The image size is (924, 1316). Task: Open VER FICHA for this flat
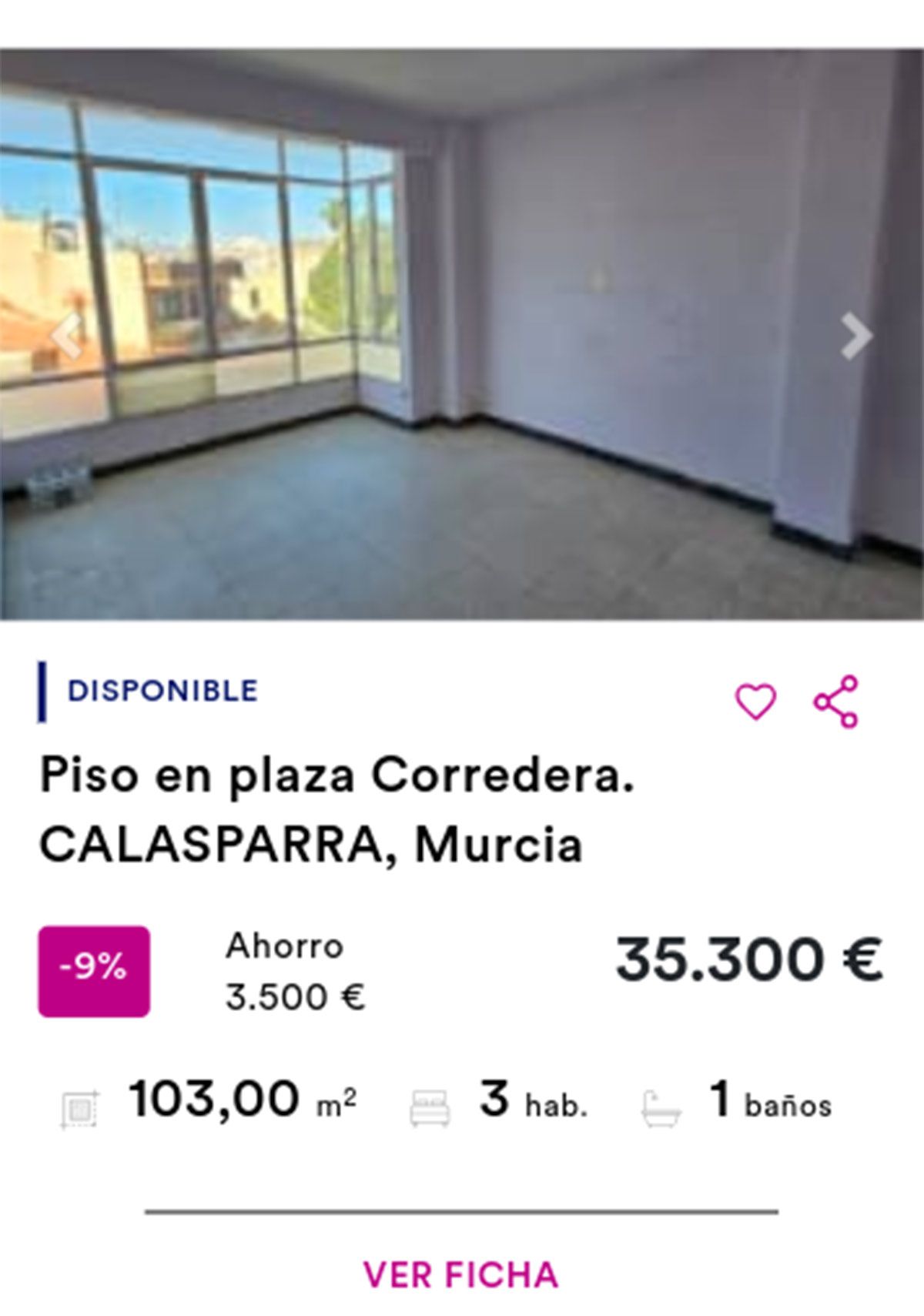click(460, 1274)
